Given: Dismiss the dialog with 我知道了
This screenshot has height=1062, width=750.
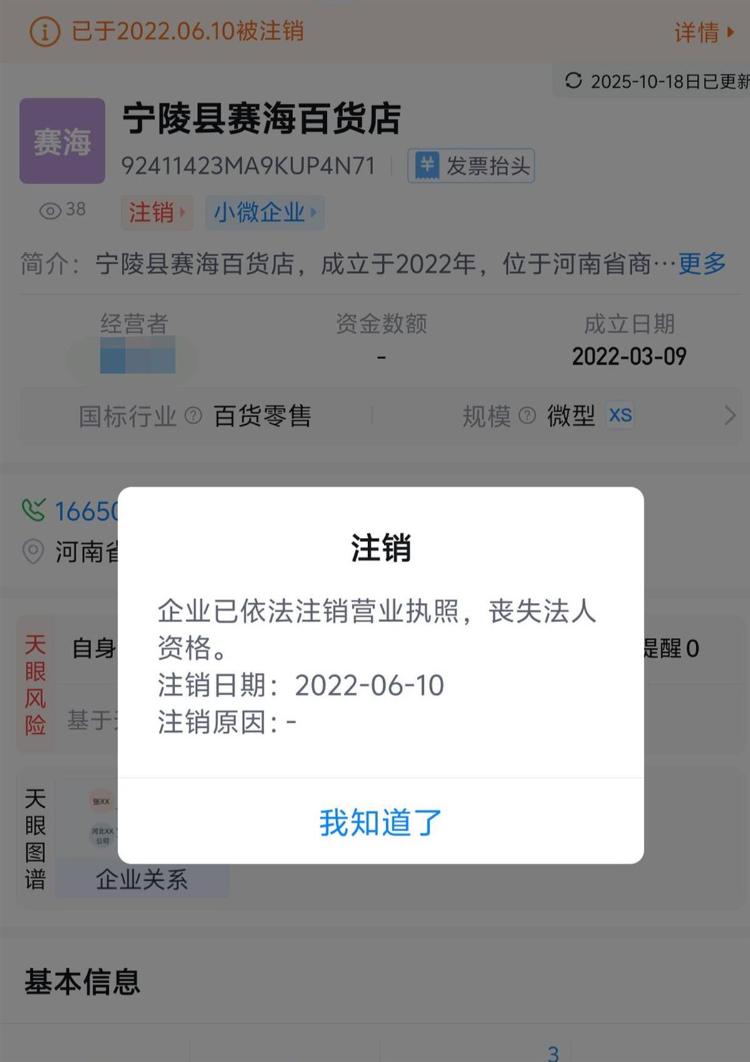Looking at the screenshot, I should 378,821.
